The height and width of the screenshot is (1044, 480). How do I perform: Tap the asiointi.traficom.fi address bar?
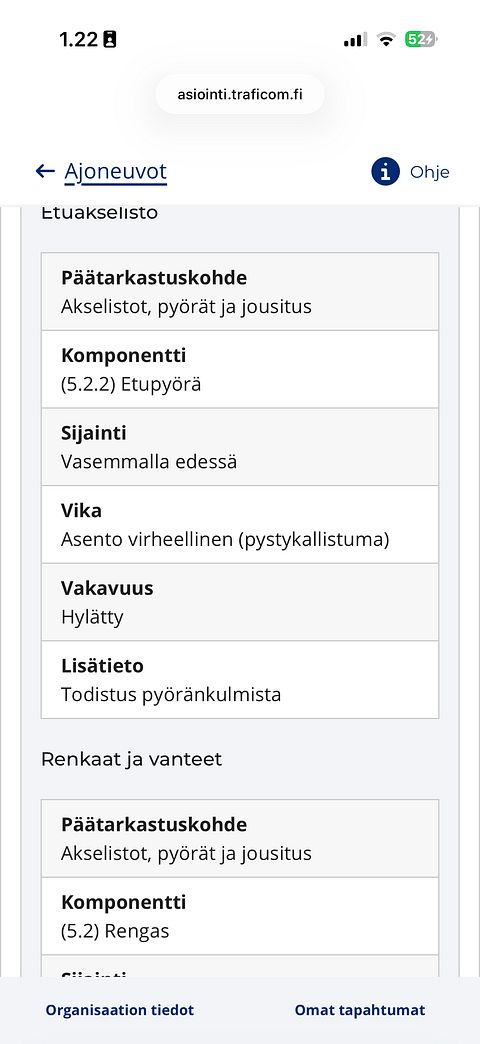(240, 95)
